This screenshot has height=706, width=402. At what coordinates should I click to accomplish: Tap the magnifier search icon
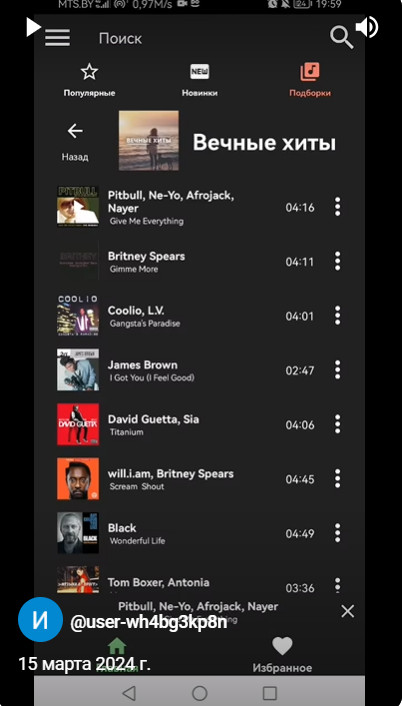pos(341,37)
